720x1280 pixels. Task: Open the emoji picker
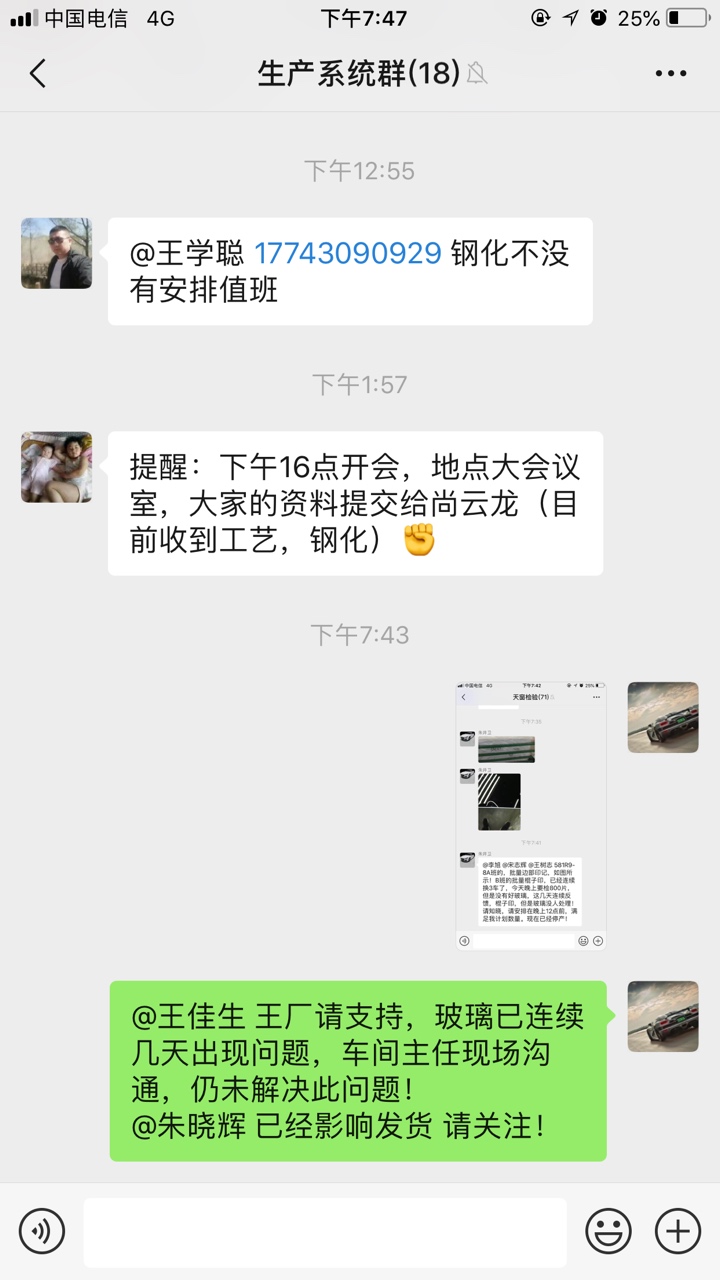pyautogui.click(x=608, y=1230)
